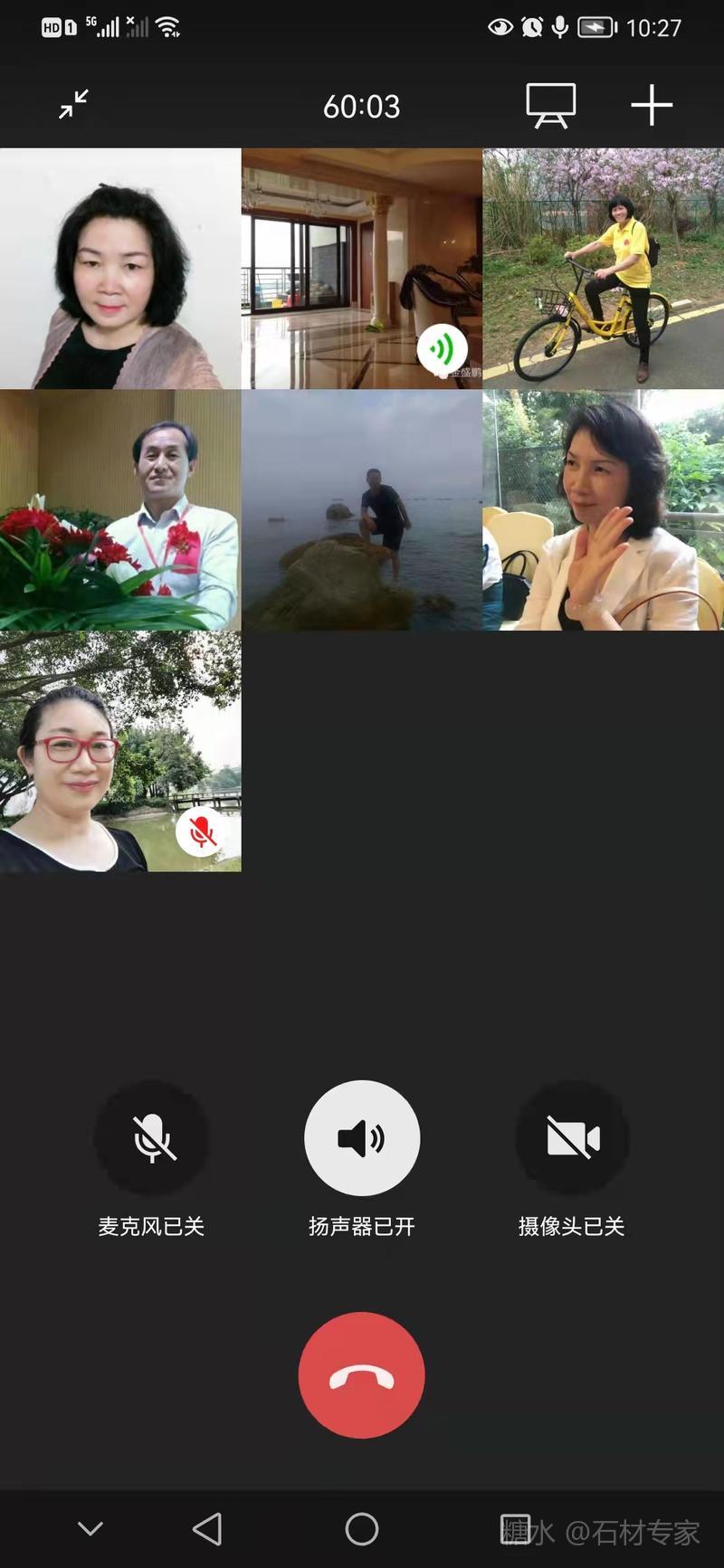
Task: Turn the camera on
Action: [x=572, y=1138]
